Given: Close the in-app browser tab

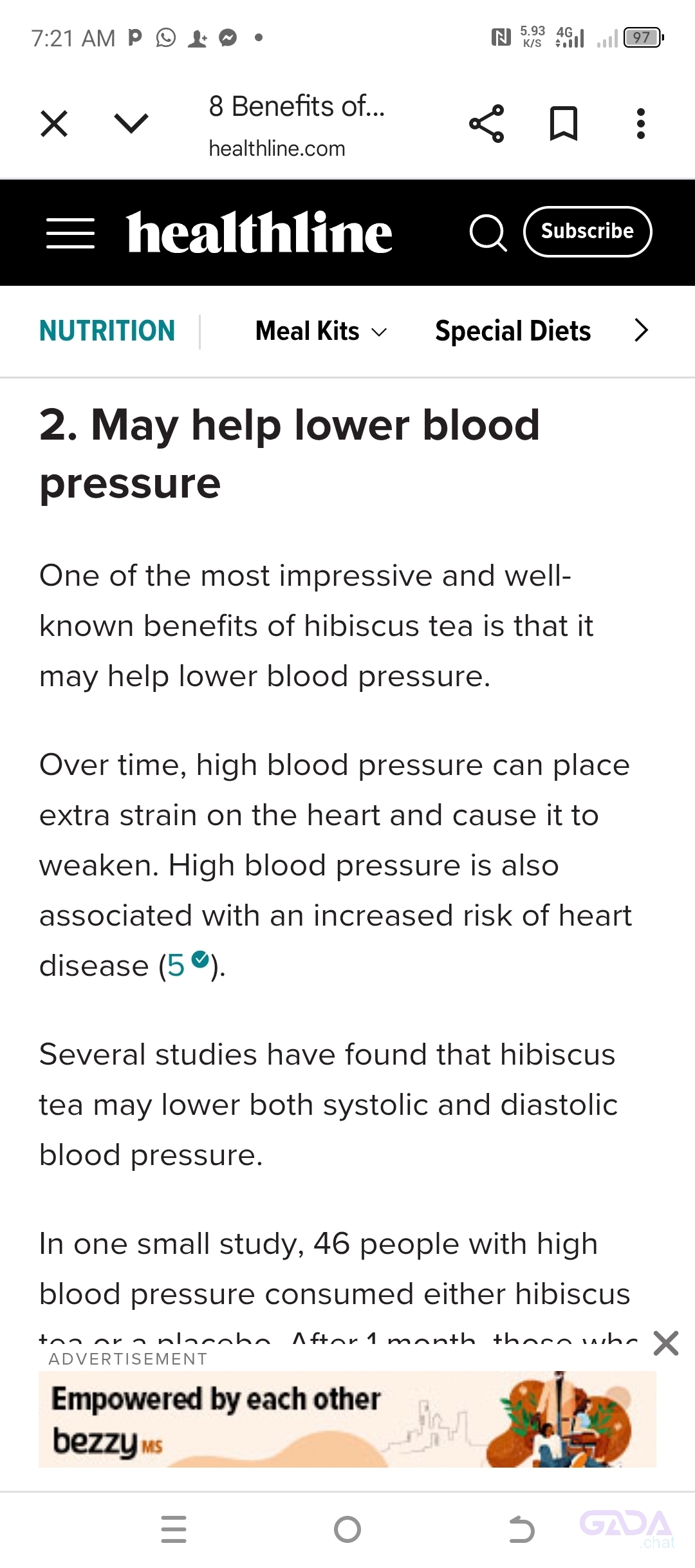Looking at the screenshot, I should (x=54, y=123).
